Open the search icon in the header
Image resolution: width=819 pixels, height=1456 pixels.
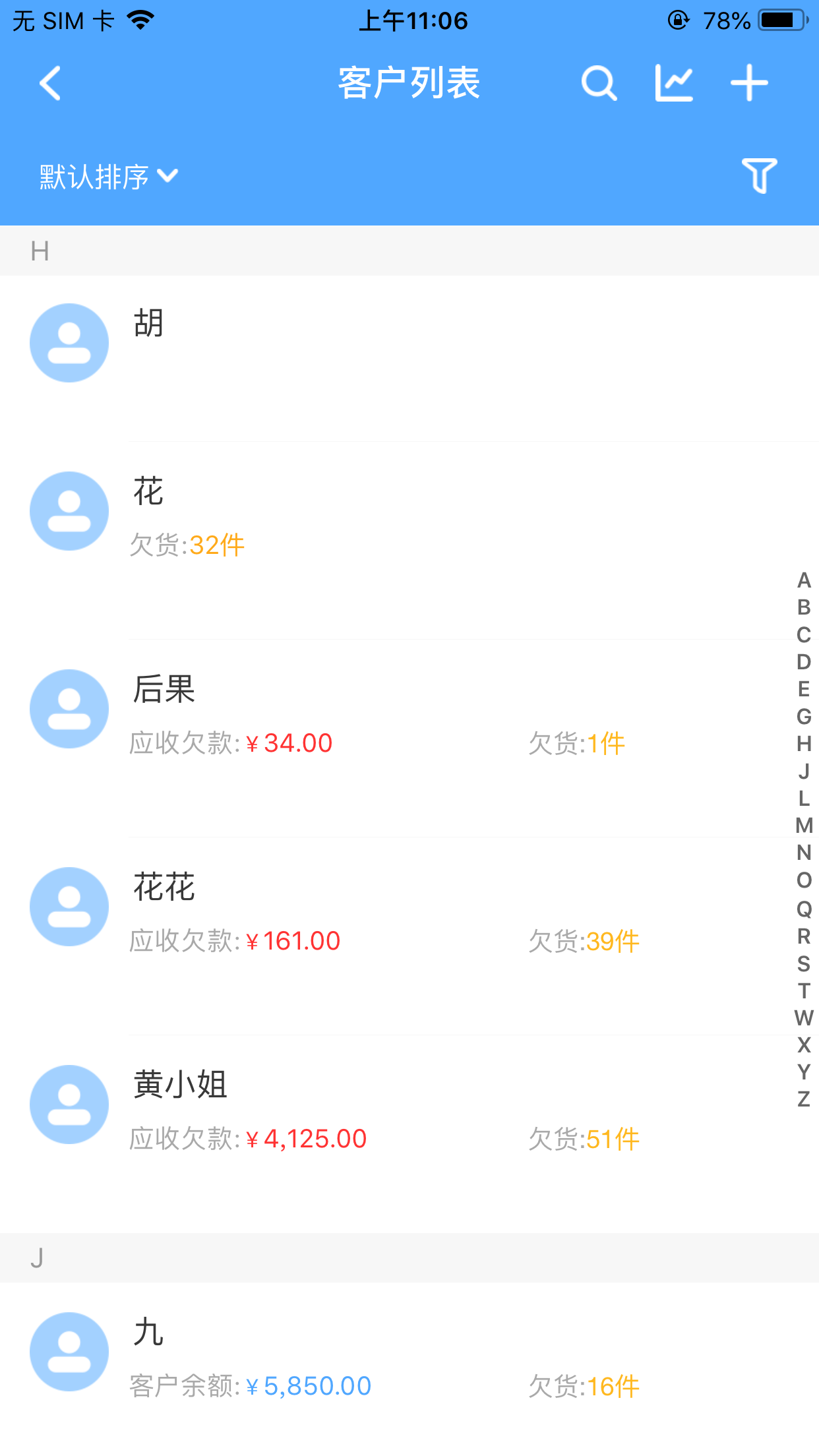[x=599, y=83]
